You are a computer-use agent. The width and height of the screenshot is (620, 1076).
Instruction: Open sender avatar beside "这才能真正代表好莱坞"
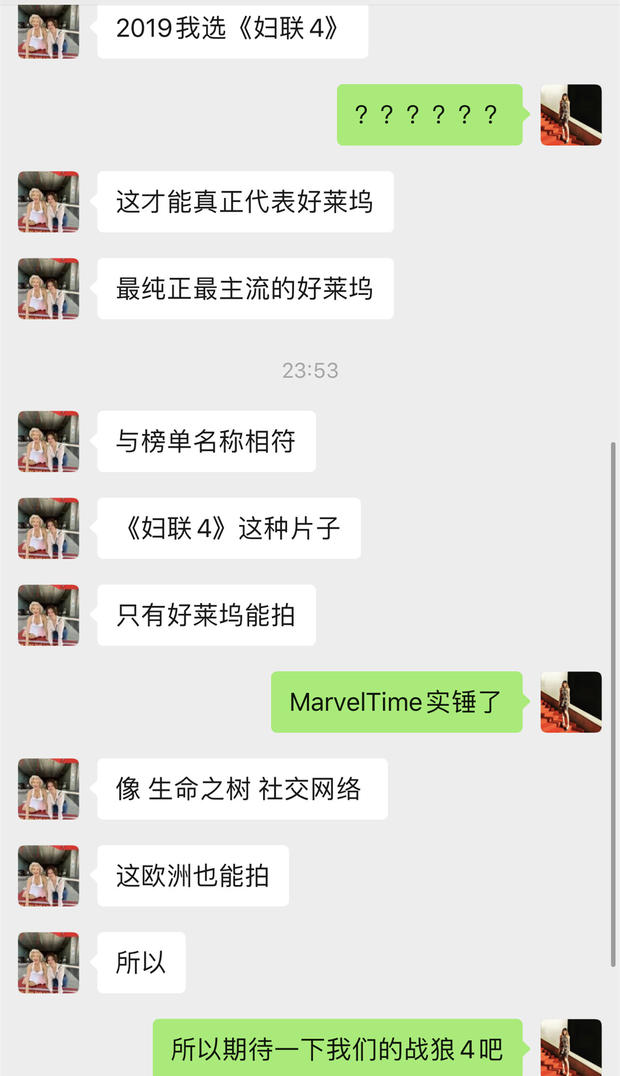pyautogui.click(x=48, y=202)
